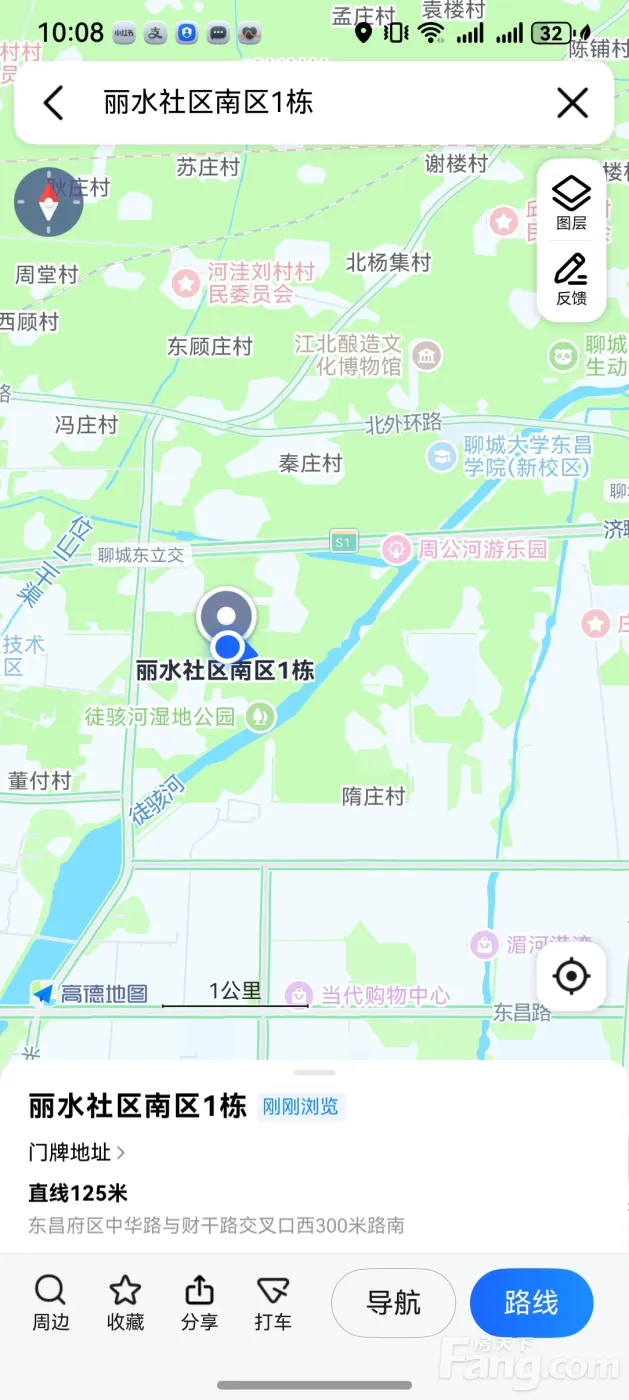Reset map orientation with the compass
The width and height of the screenshot is (629, 1400).
(48, 202)
